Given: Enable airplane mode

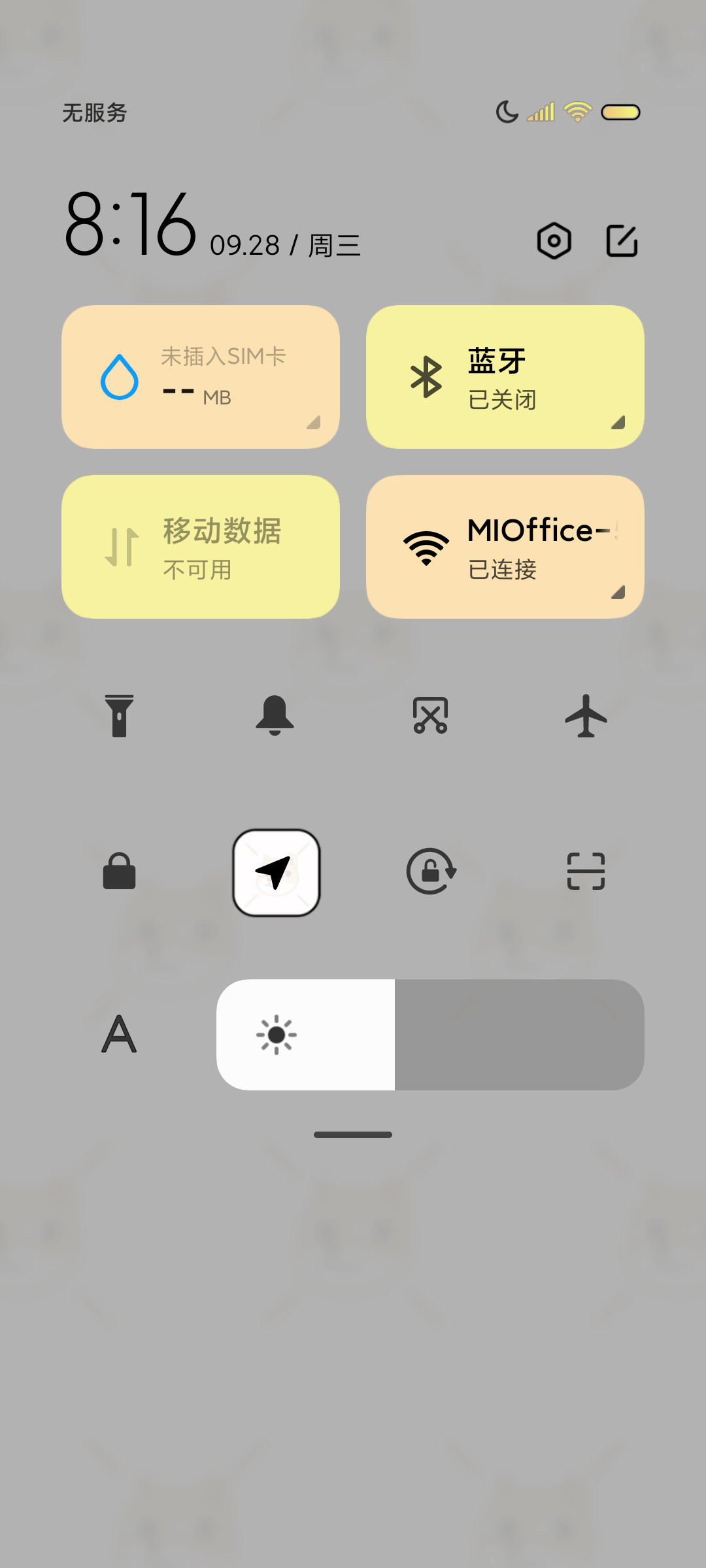Looking at the screenshot, I should (586, 716).
